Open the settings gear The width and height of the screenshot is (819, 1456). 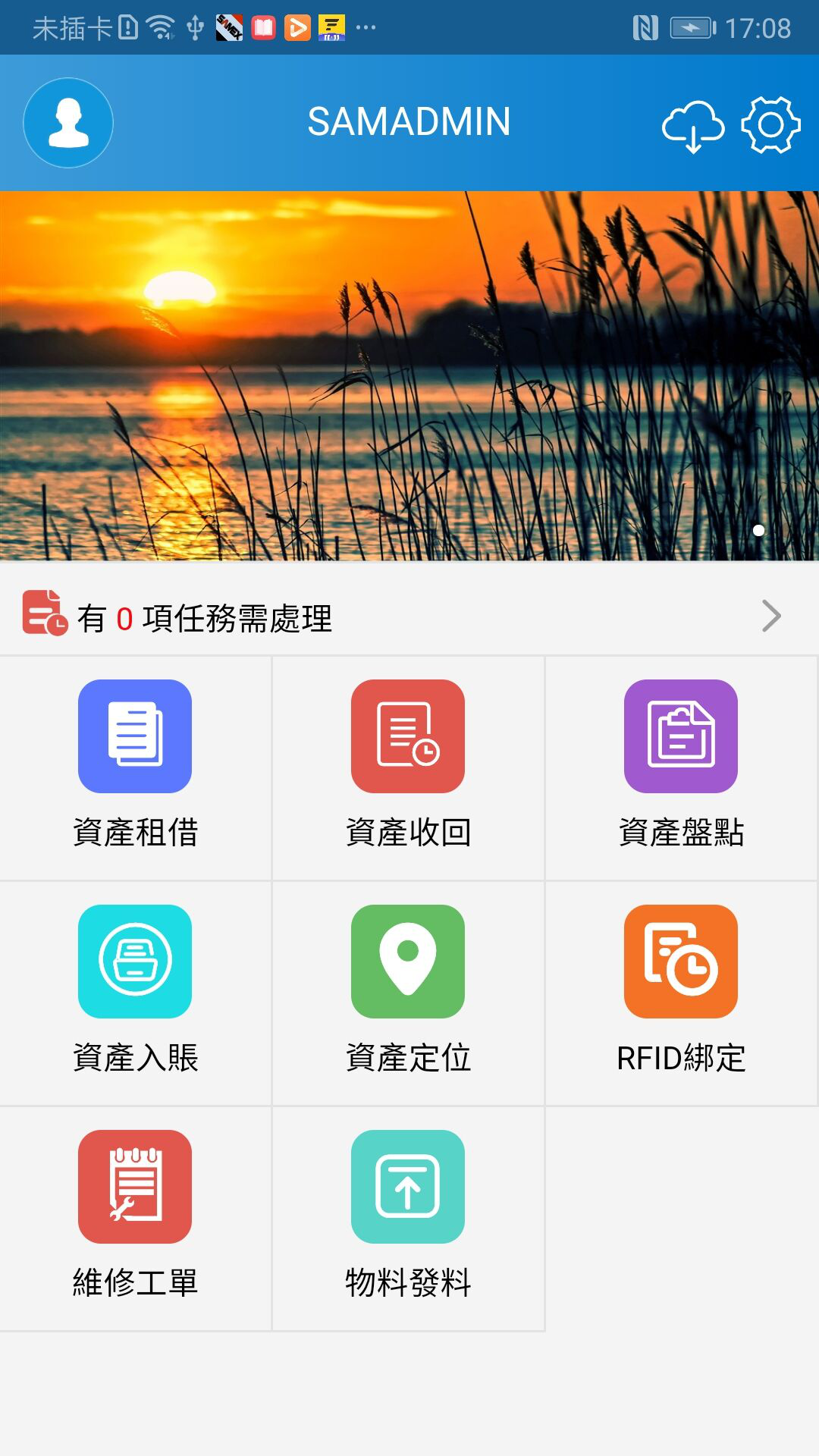click(x=770, y=125)
